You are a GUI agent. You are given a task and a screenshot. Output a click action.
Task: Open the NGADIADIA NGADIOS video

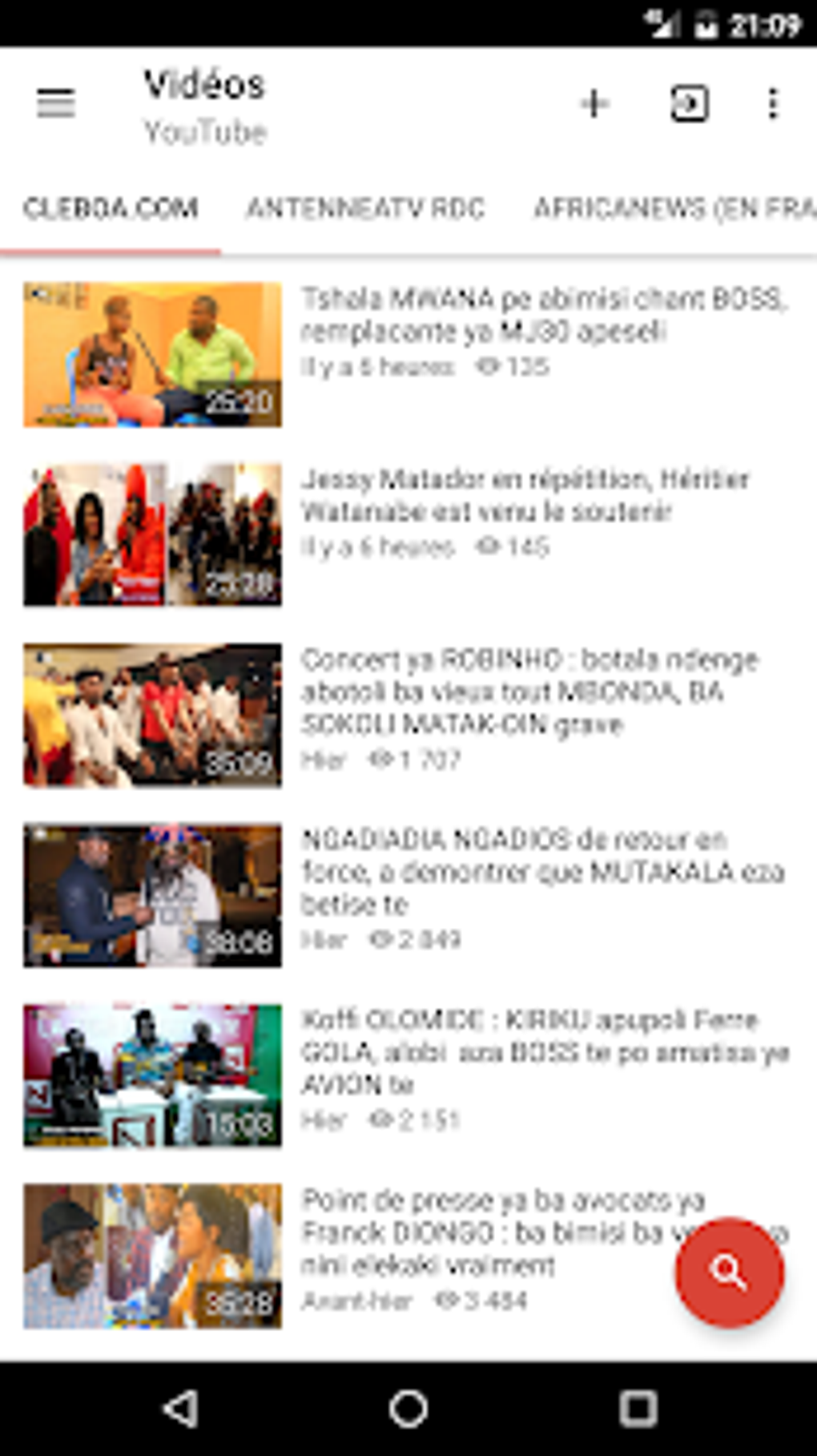pos(408,895)
